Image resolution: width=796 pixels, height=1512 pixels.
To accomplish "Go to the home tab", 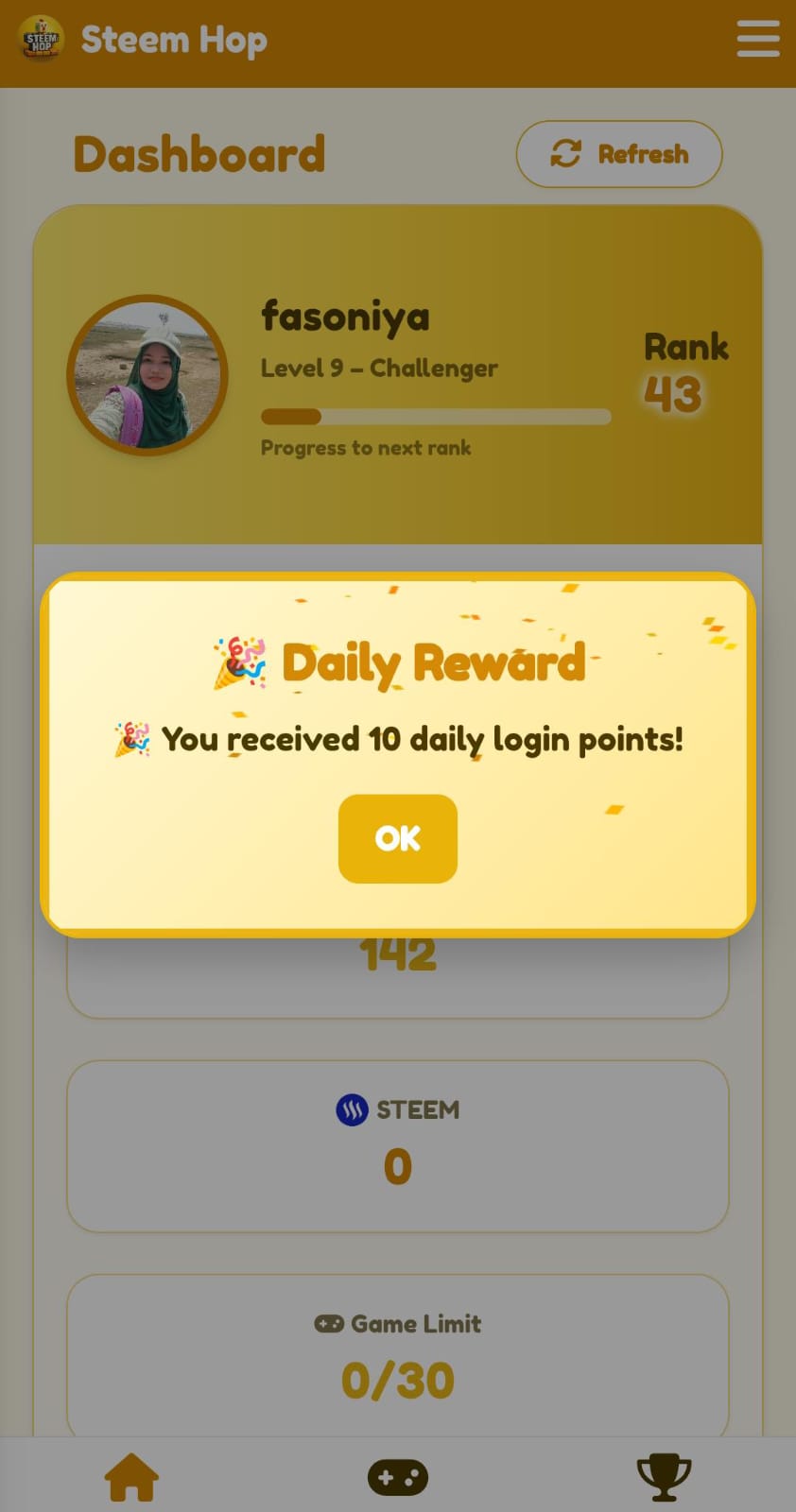I will pyautogui.click(x=131, y=1477).
